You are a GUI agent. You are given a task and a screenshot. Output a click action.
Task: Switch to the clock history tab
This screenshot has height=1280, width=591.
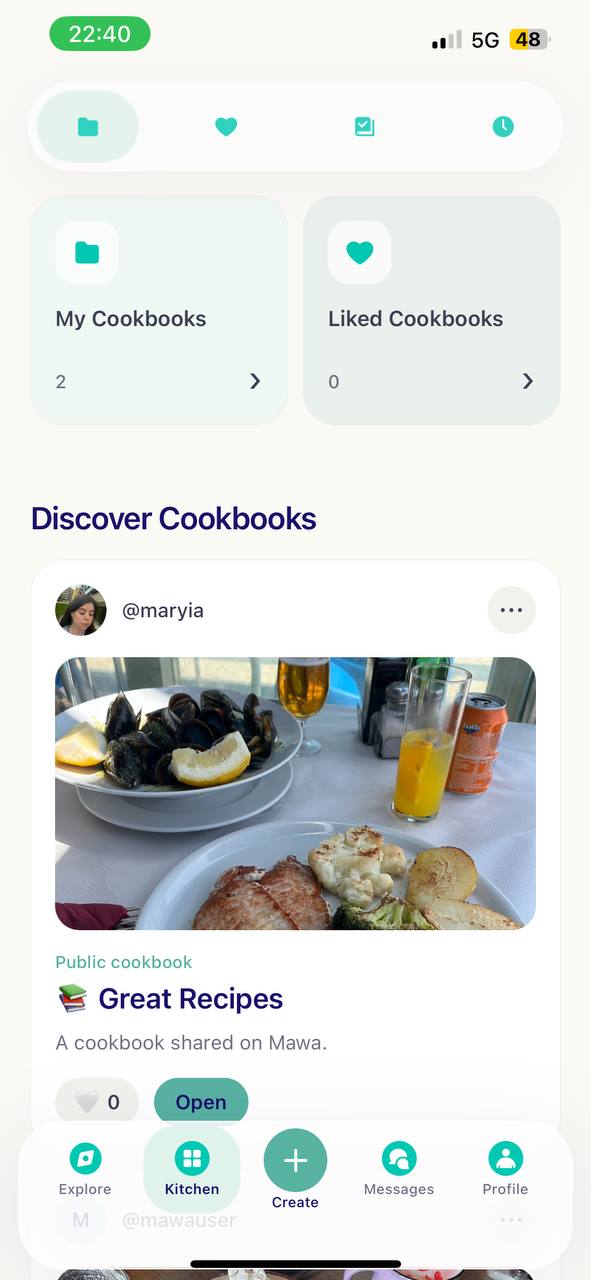(x=503, y=127)
